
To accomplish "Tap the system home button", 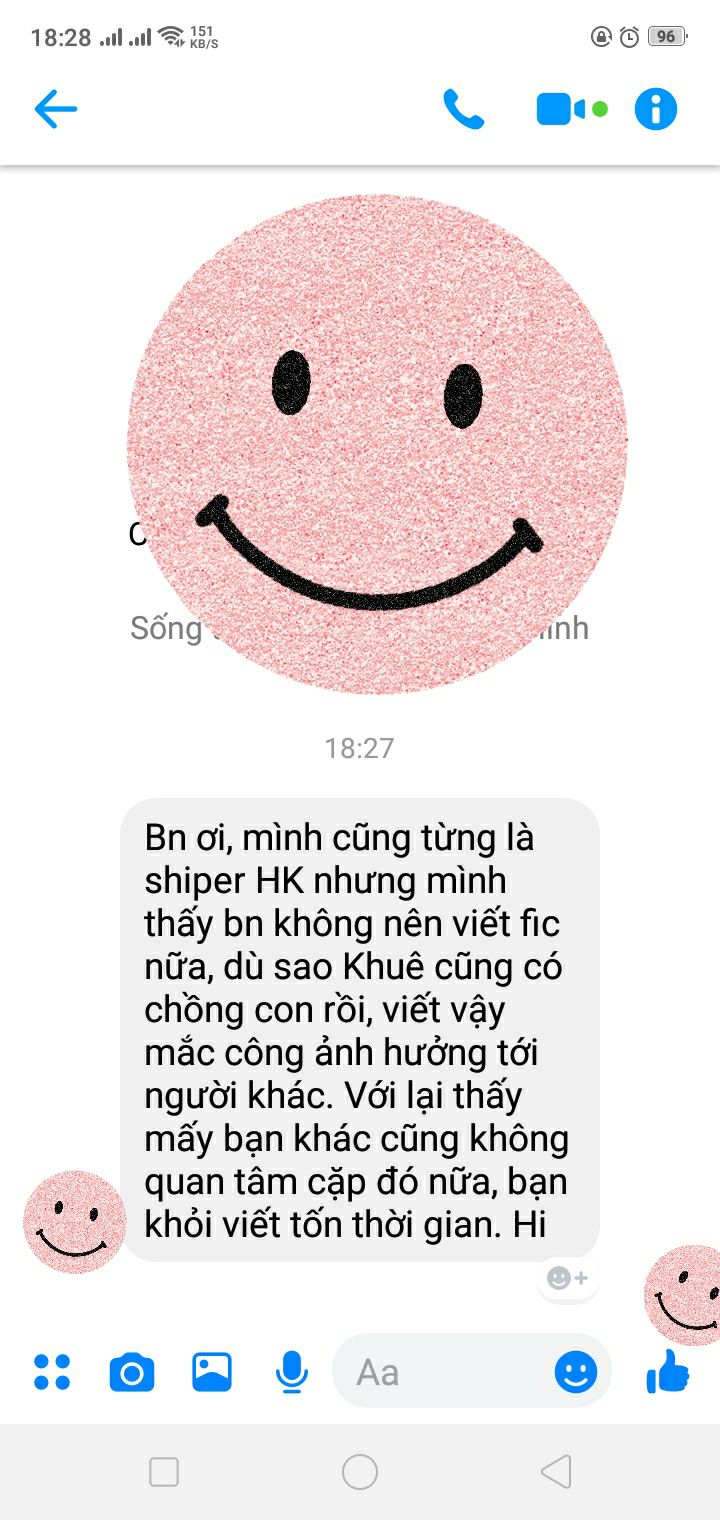I will 360,1472.
